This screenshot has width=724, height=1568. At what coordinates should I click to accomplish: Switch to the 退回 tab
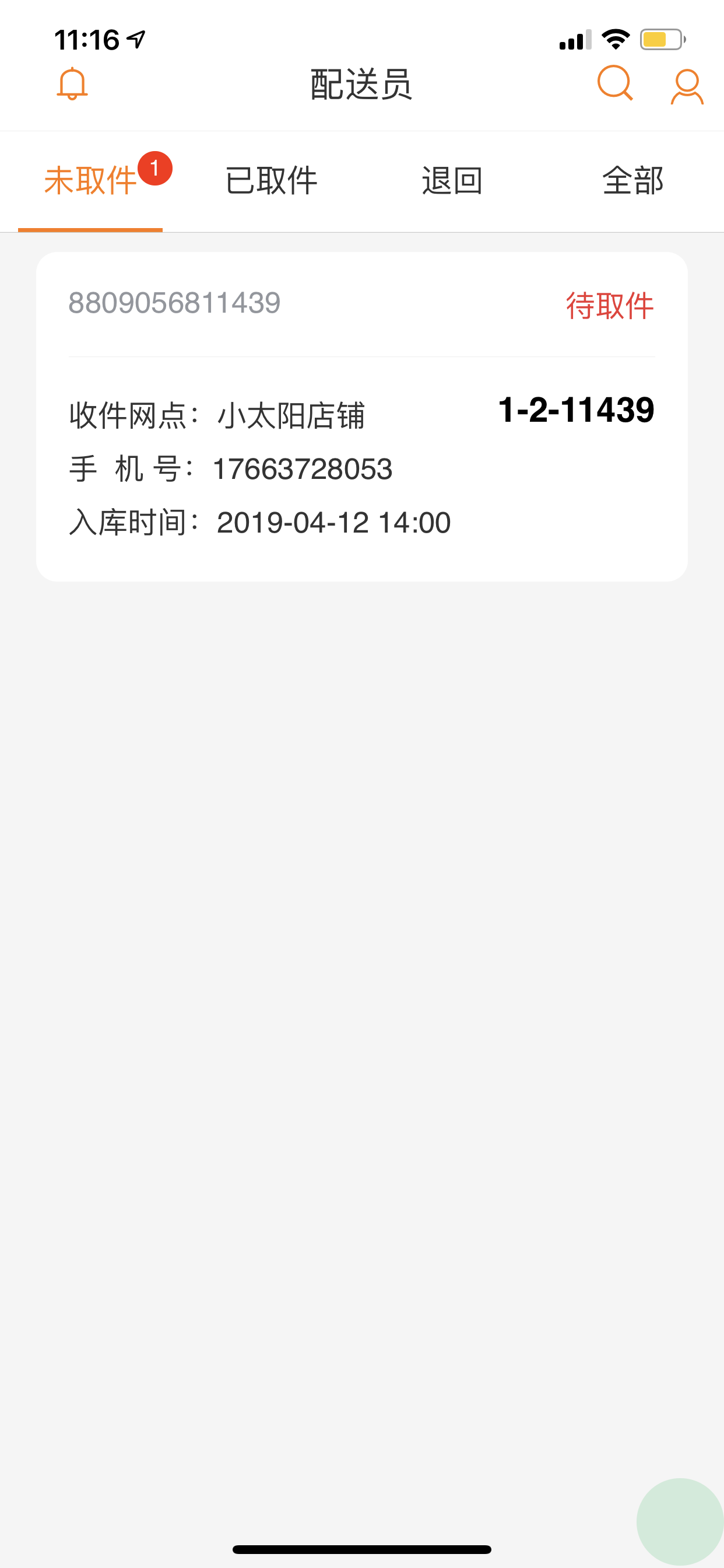[452, 181]
